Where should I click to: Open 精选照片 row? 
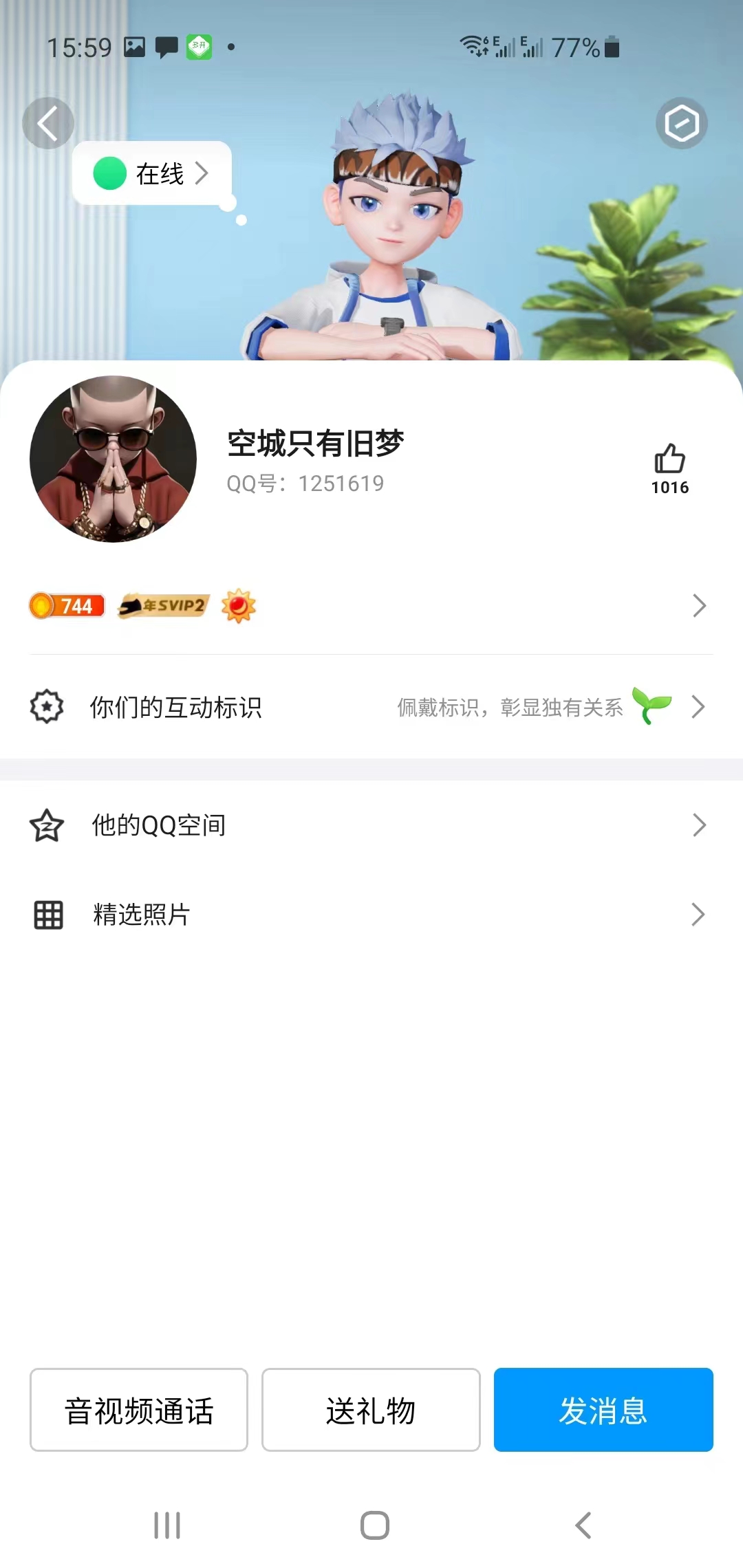pos(371,915)
